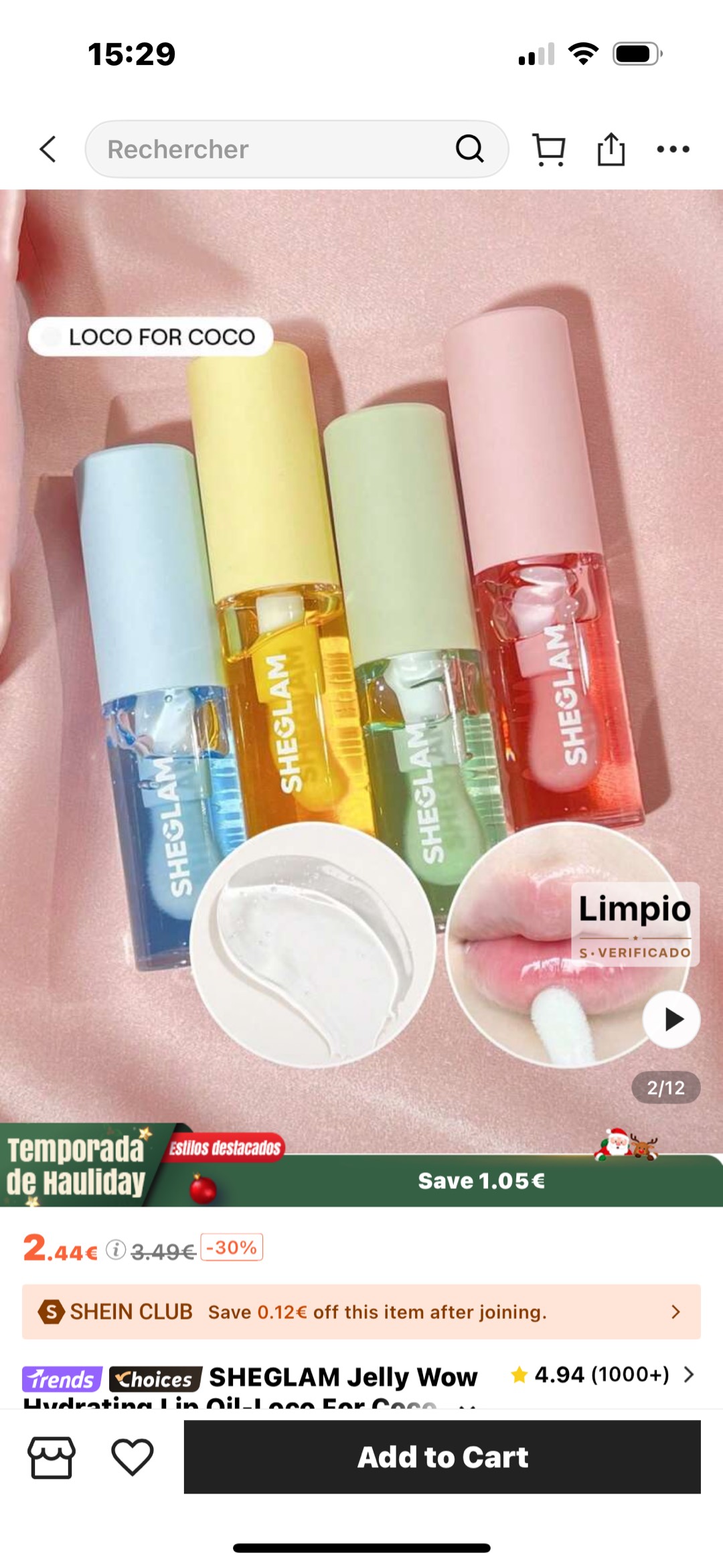The height and width of the screenshot is (1568, 723).
Task: Add the lip oil to cart
Action: pos(442,1458)
